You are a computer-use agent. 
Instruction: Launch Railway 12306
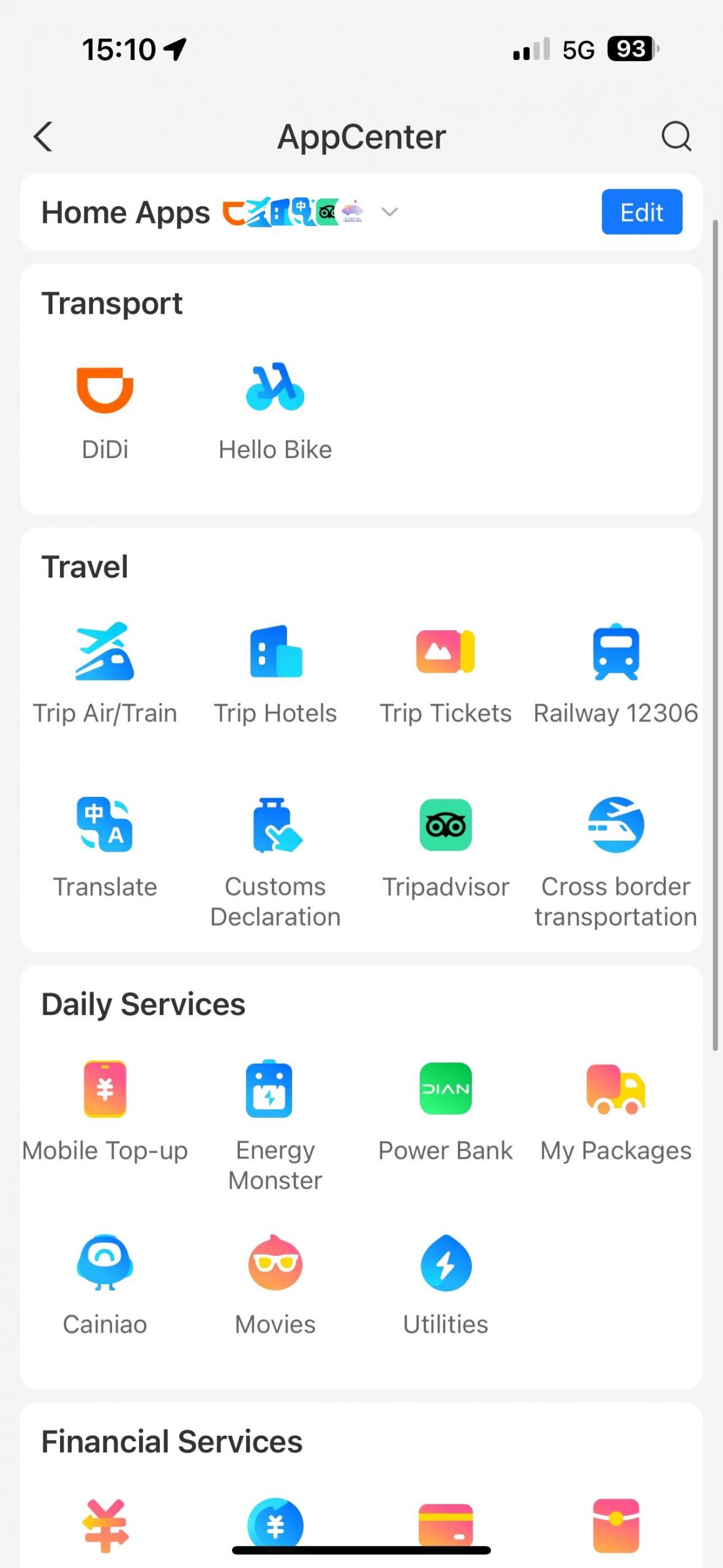click(x=616, y=652)
